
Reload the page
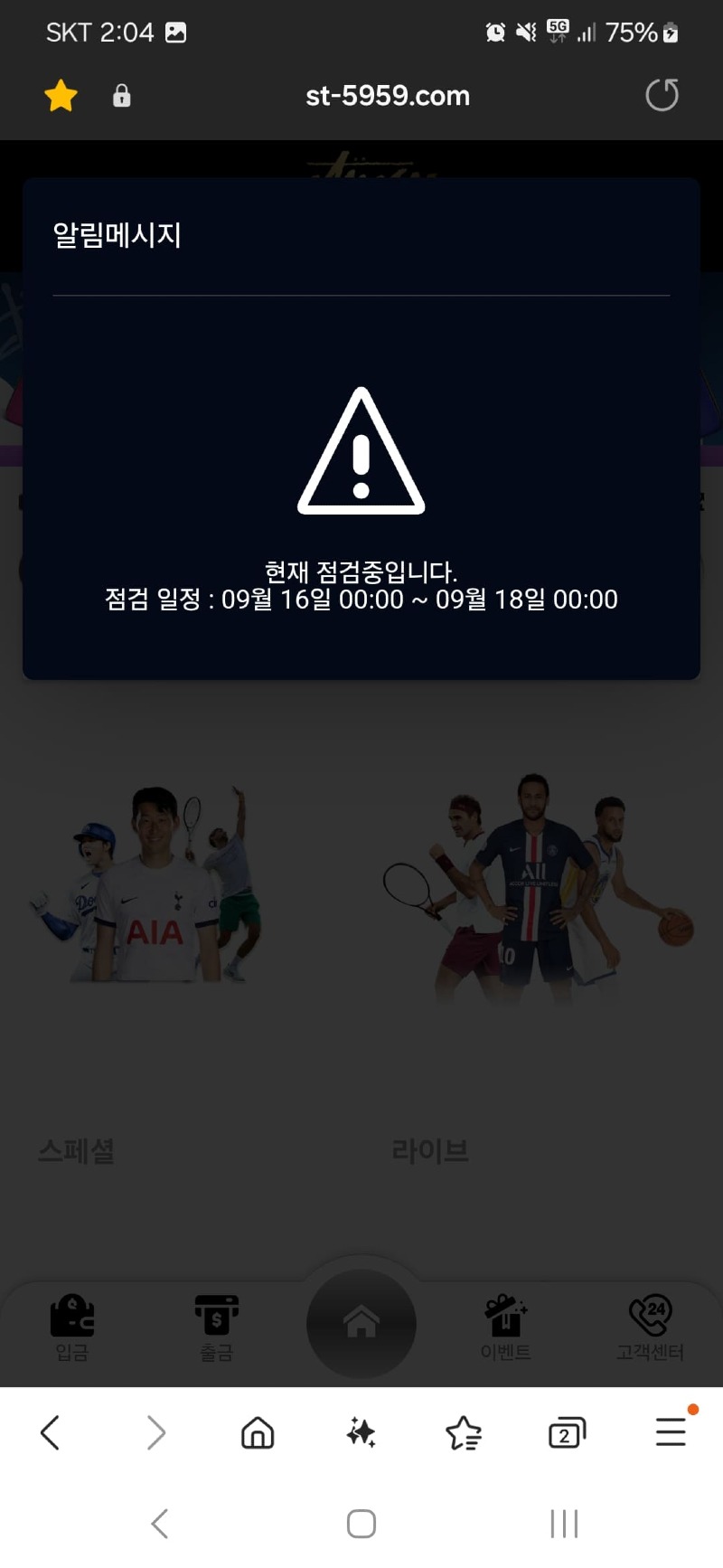pyautogui.click(x=662, y=95)
